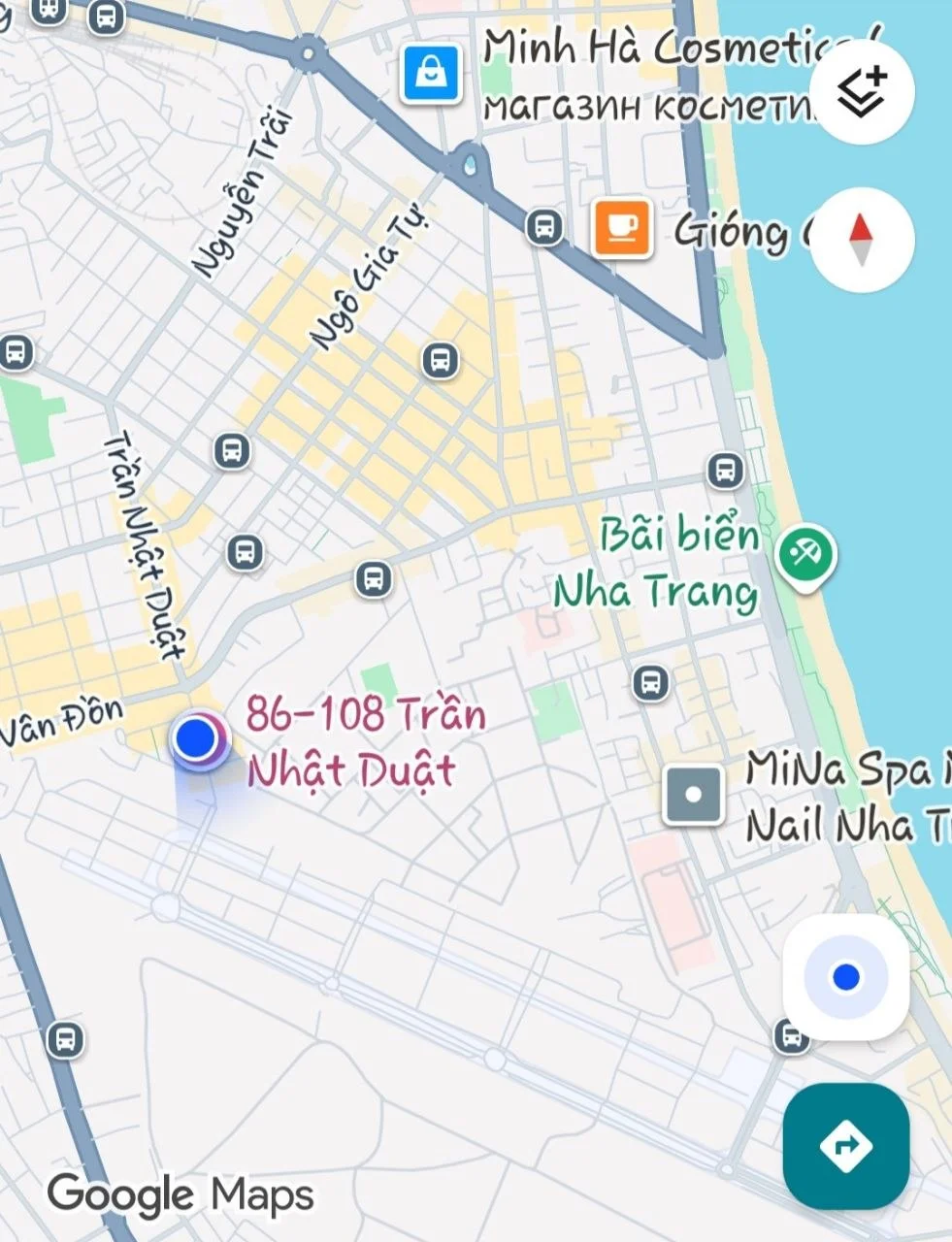Center map on my location
This screenshot has width=952, height=1242.
846,976
